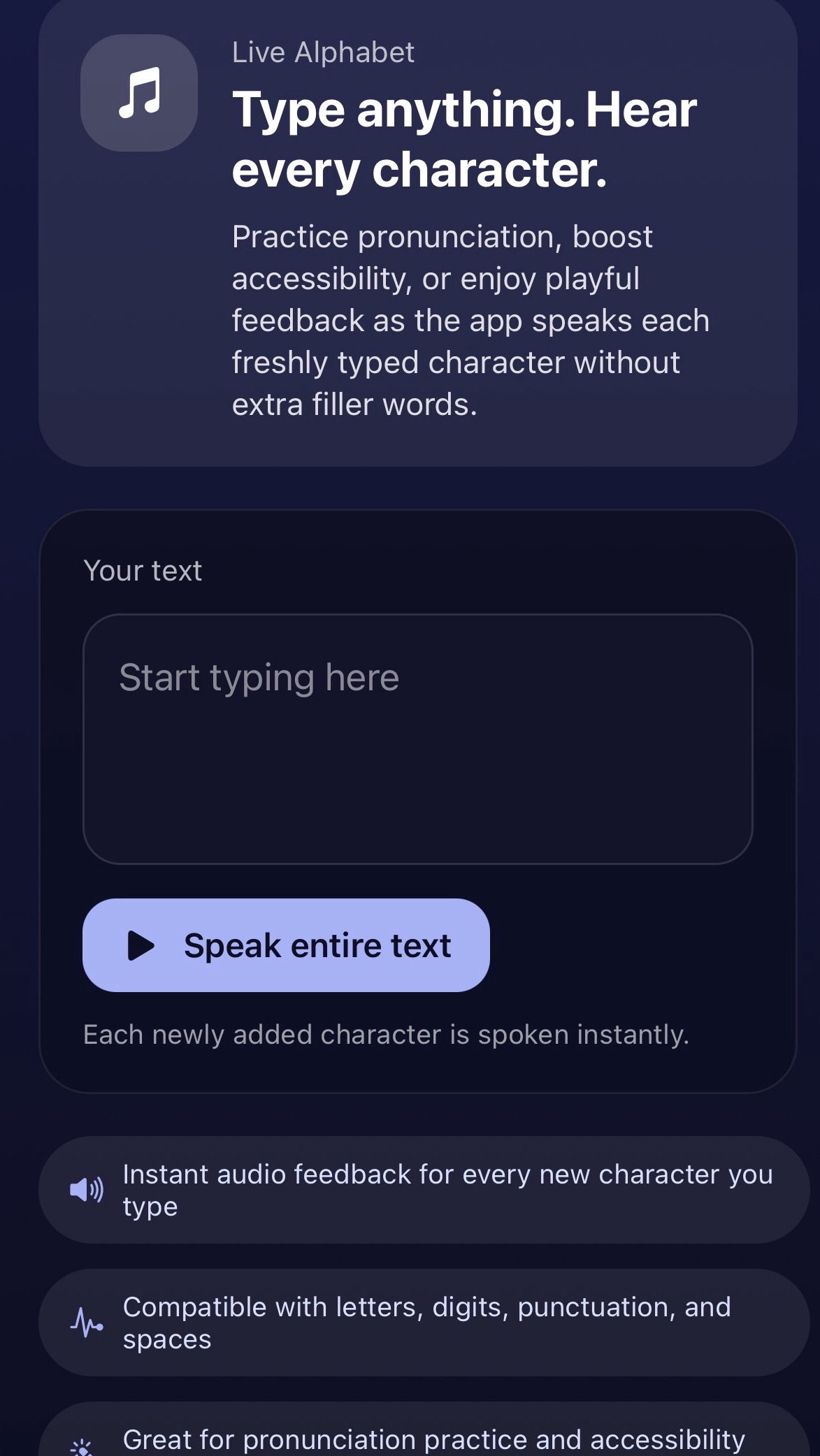Click the Start typing here placeholder
Image resolution: width=820 pixels, height=1456 pixels.
click(x=259, y=676)
